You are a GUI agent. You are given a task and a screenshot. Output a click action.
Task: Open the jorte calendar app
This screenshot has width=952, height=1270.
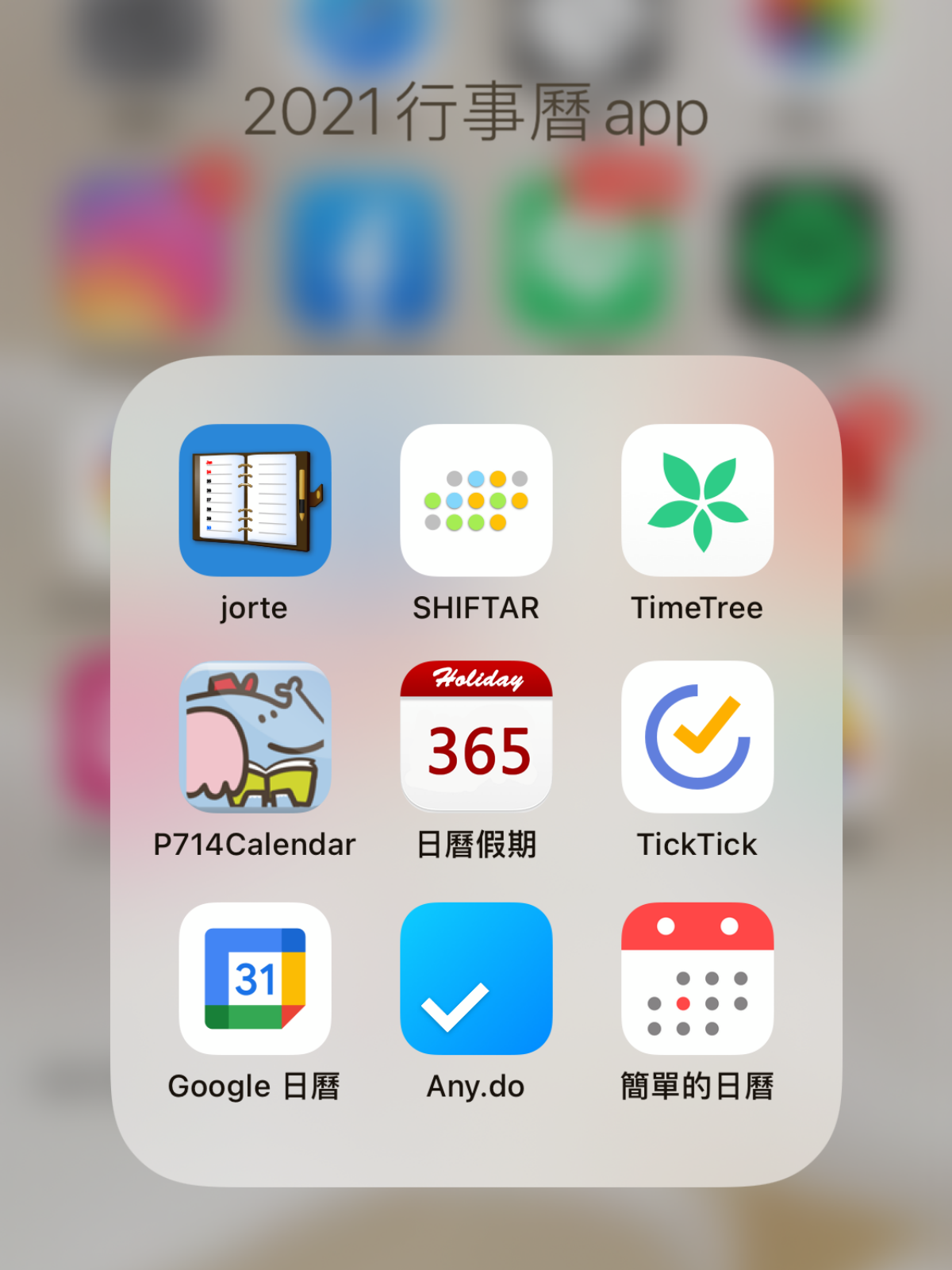coord(255,500)
